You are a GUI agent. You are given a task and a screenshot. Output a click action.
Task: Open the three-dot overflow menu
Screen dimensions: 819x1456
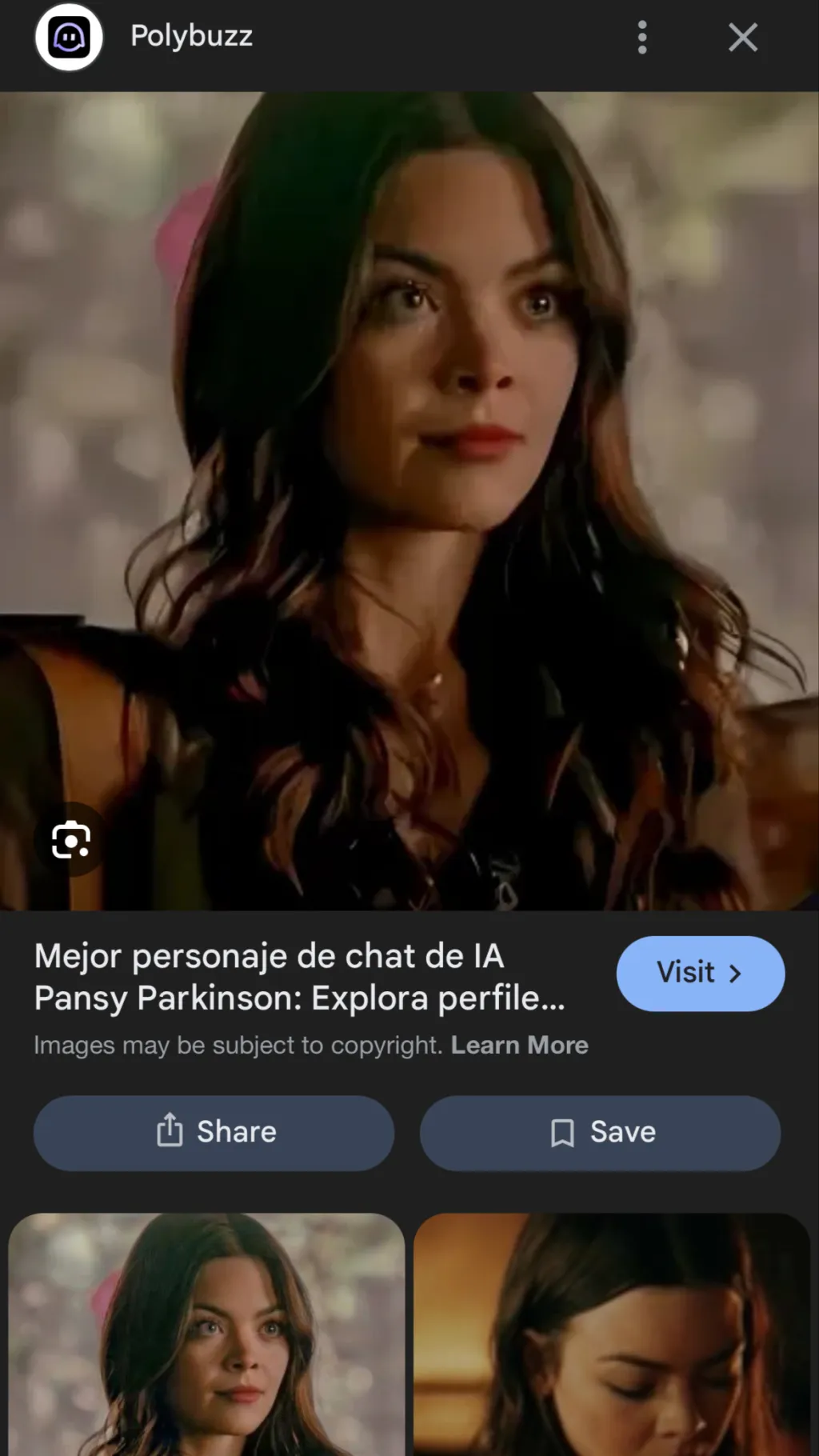641,38
